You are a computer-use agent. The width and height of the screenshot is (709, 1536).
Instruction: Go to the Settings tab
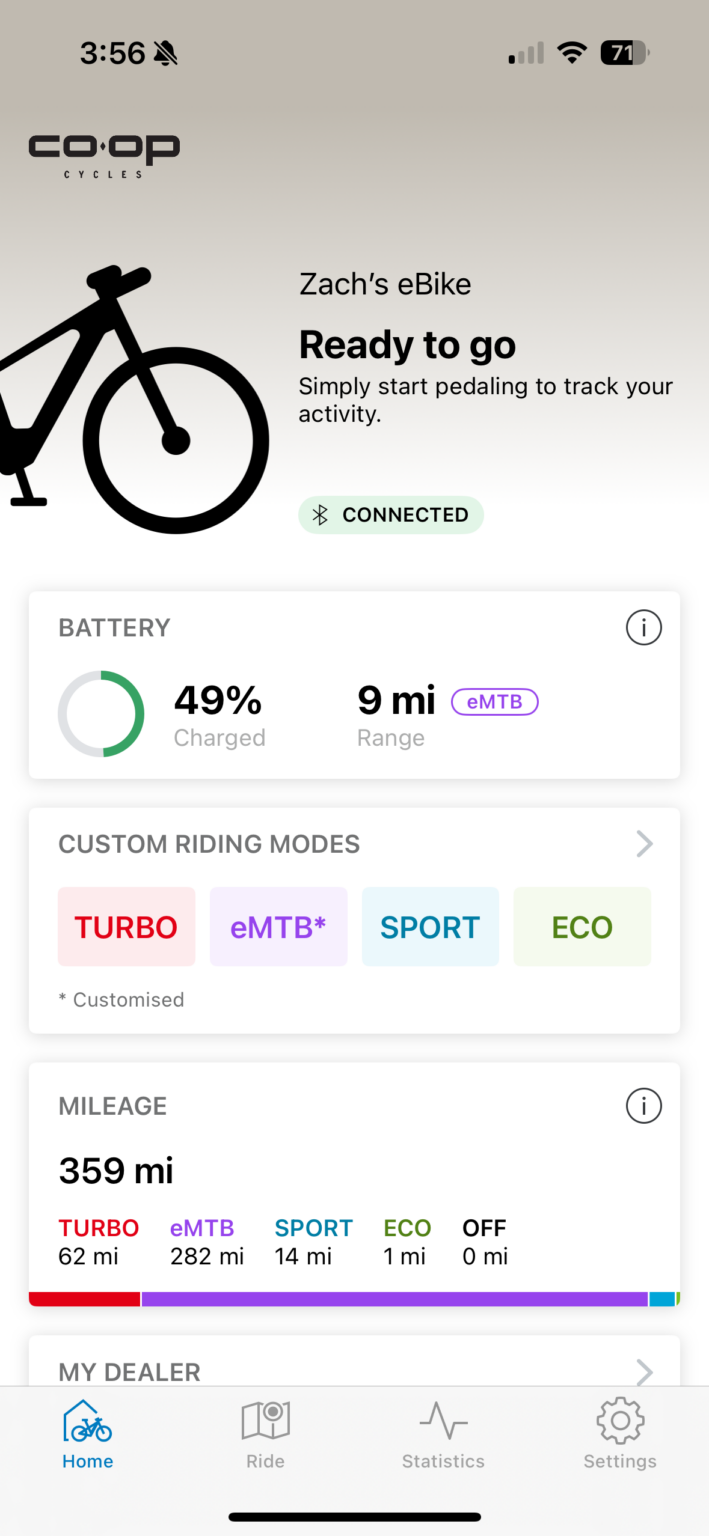click(x=620, y=1435)
